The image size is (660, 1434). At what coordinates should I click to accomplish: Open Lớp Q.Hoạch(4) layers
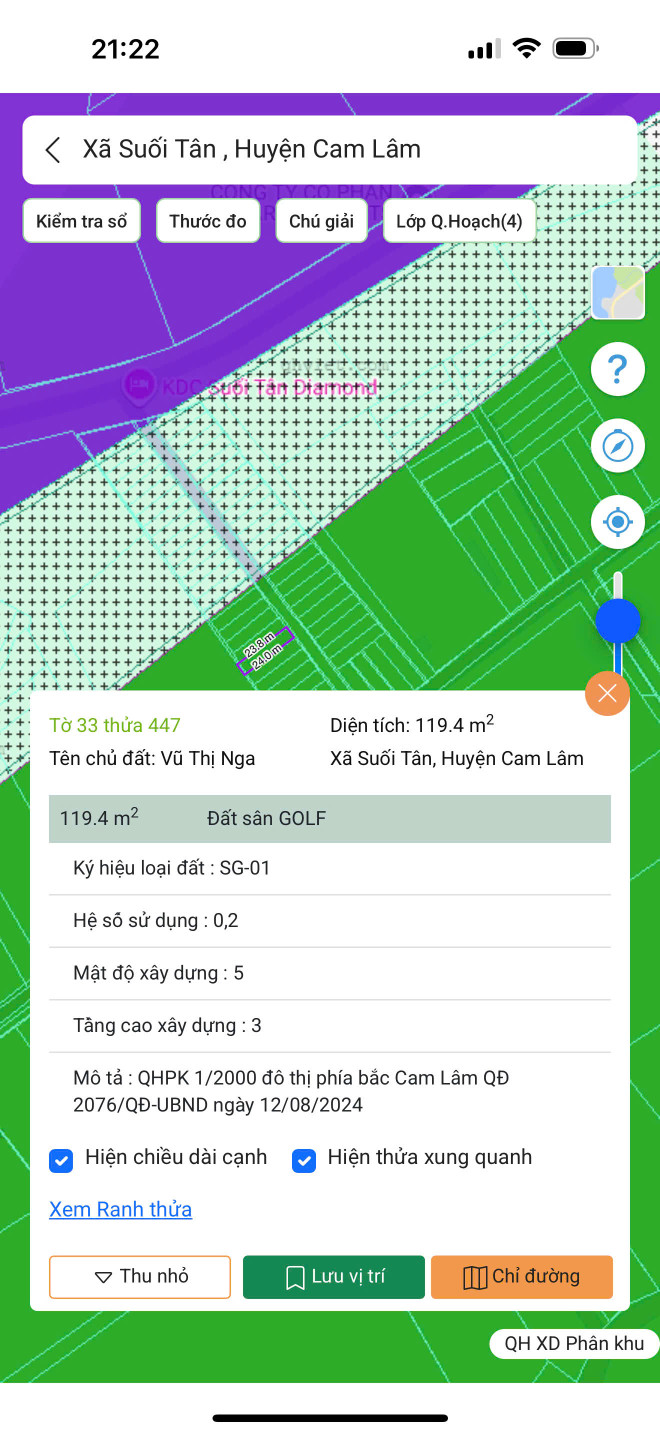click(459, 221)
